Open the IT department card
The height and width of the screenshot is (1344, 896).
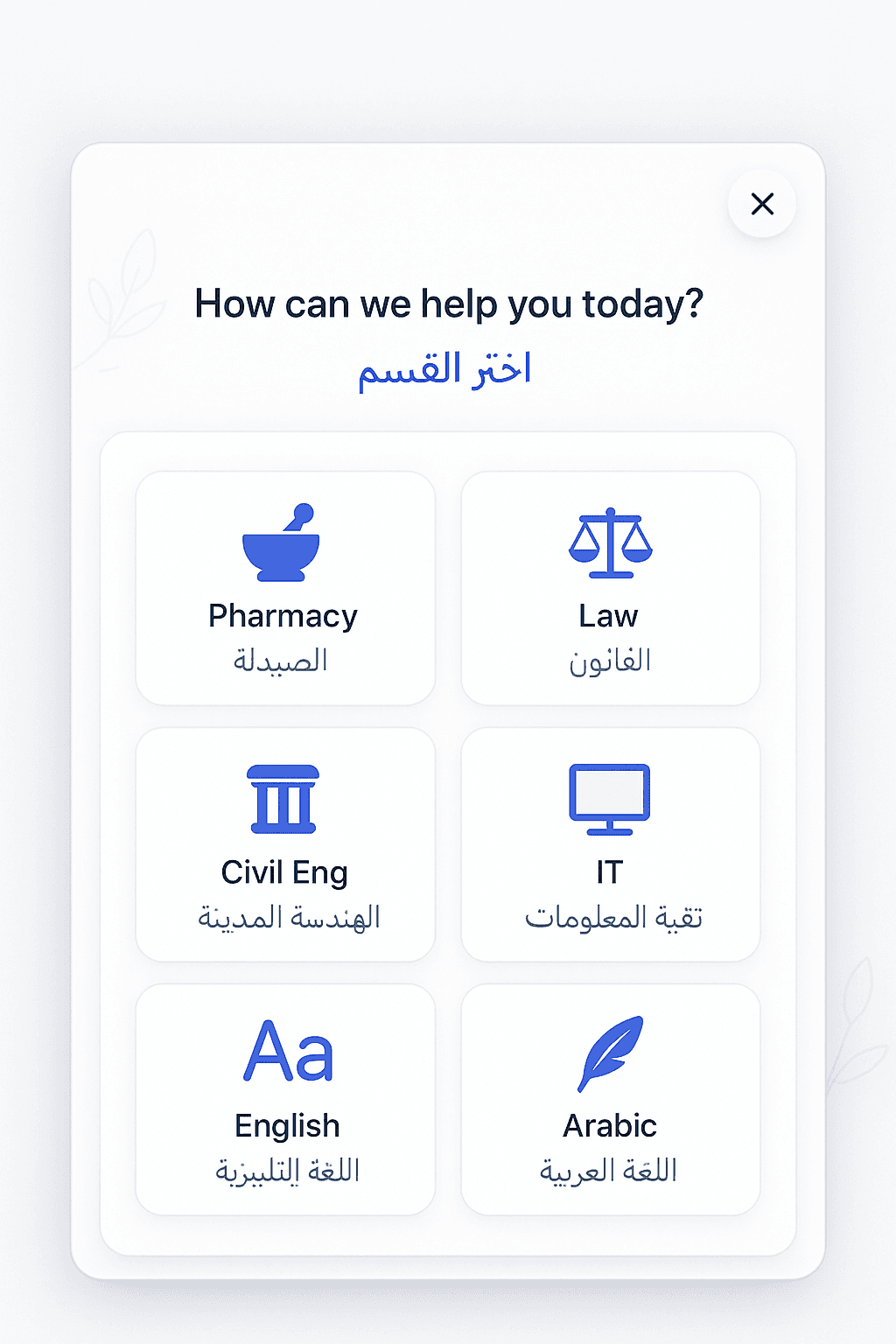(610, 842)
